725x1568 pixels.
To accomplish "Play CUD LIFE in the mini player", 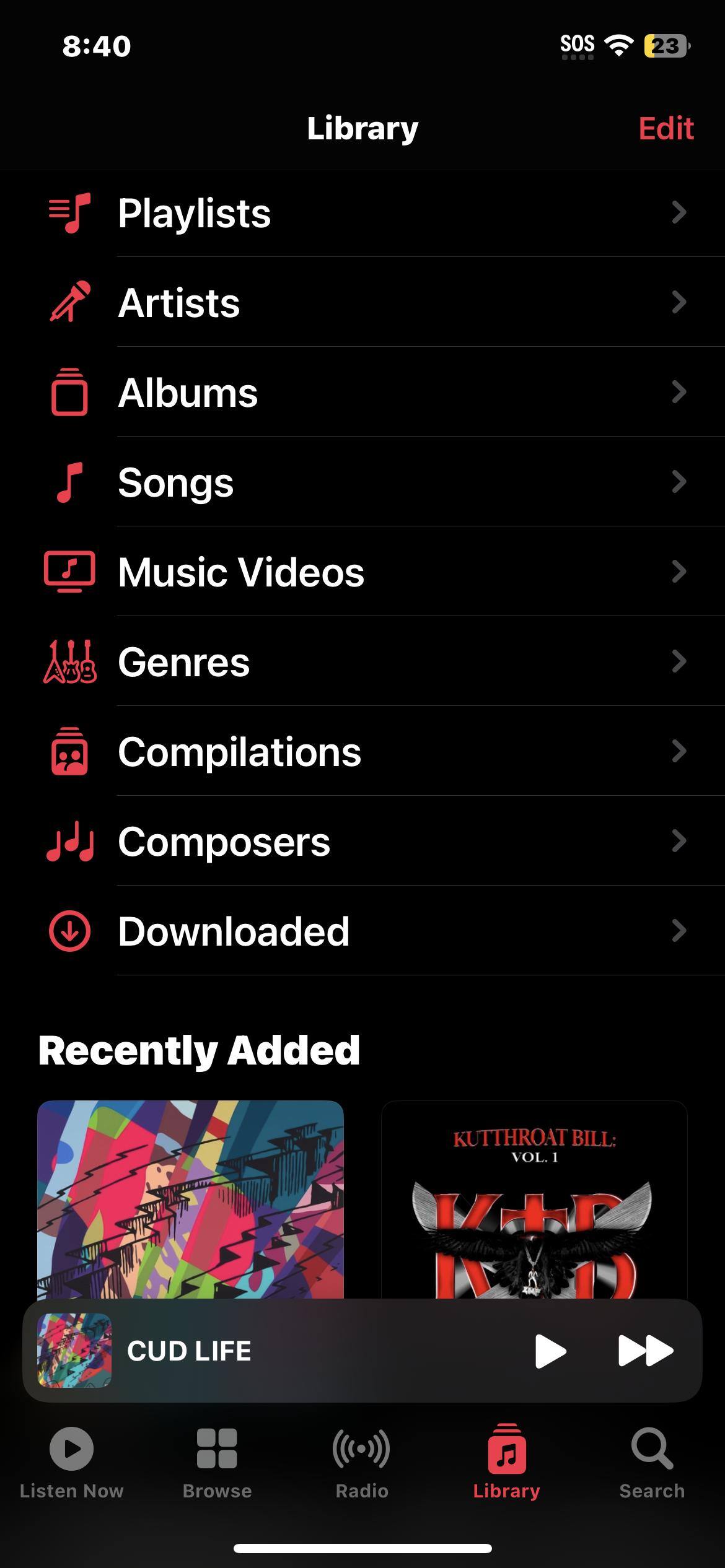I will (x=551, y=1351).
